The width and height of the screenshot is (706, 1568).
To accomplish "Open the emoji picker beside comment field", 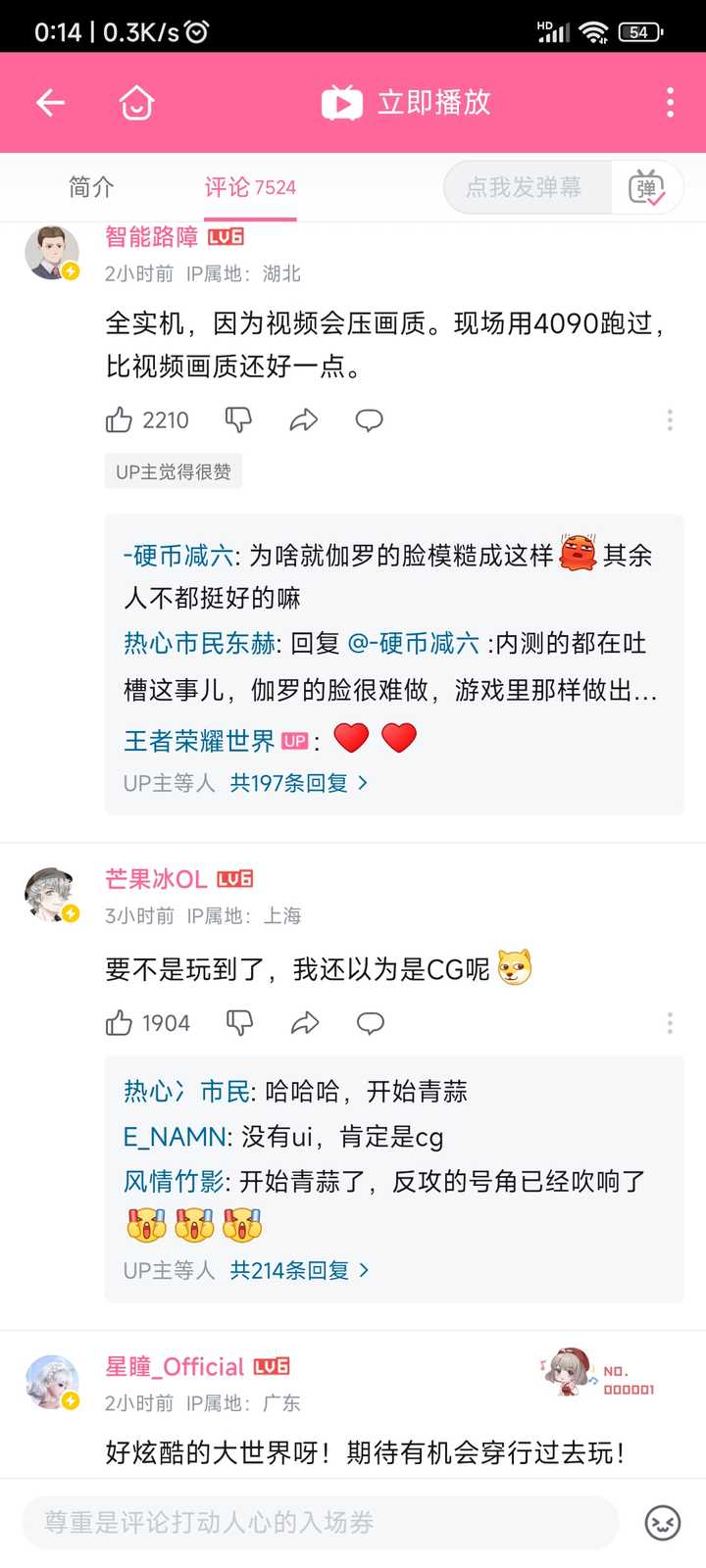I will (663, 1522).
